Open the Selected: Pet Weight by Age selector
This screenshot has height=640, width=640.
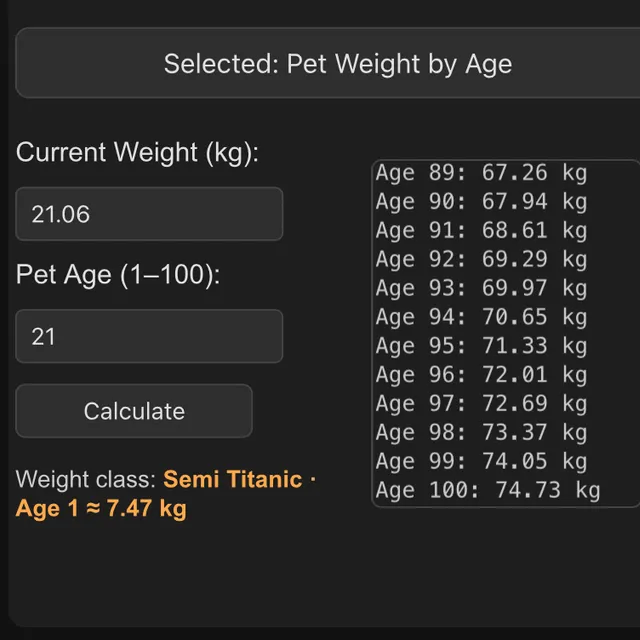coord(337,64)
